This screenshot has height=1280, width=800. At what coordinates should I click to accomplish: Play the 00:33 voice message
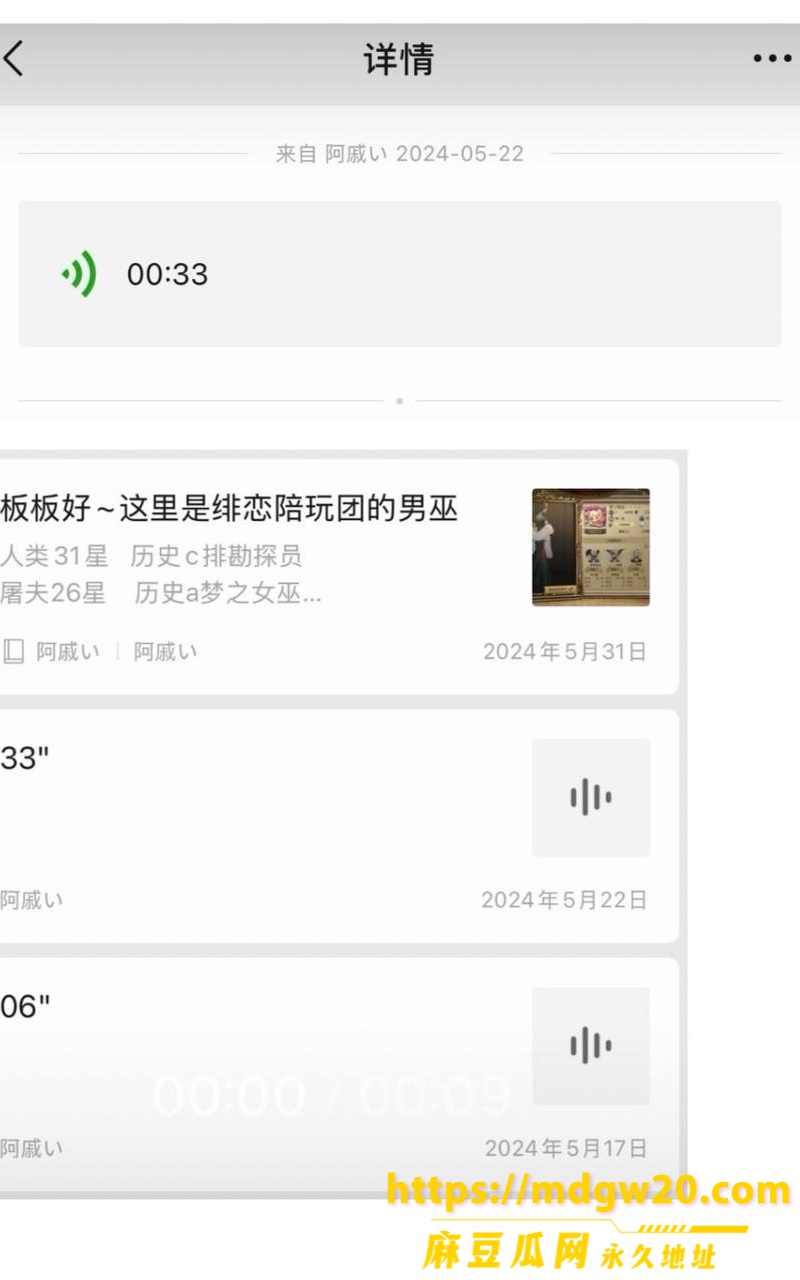click(x=399, y=274)
